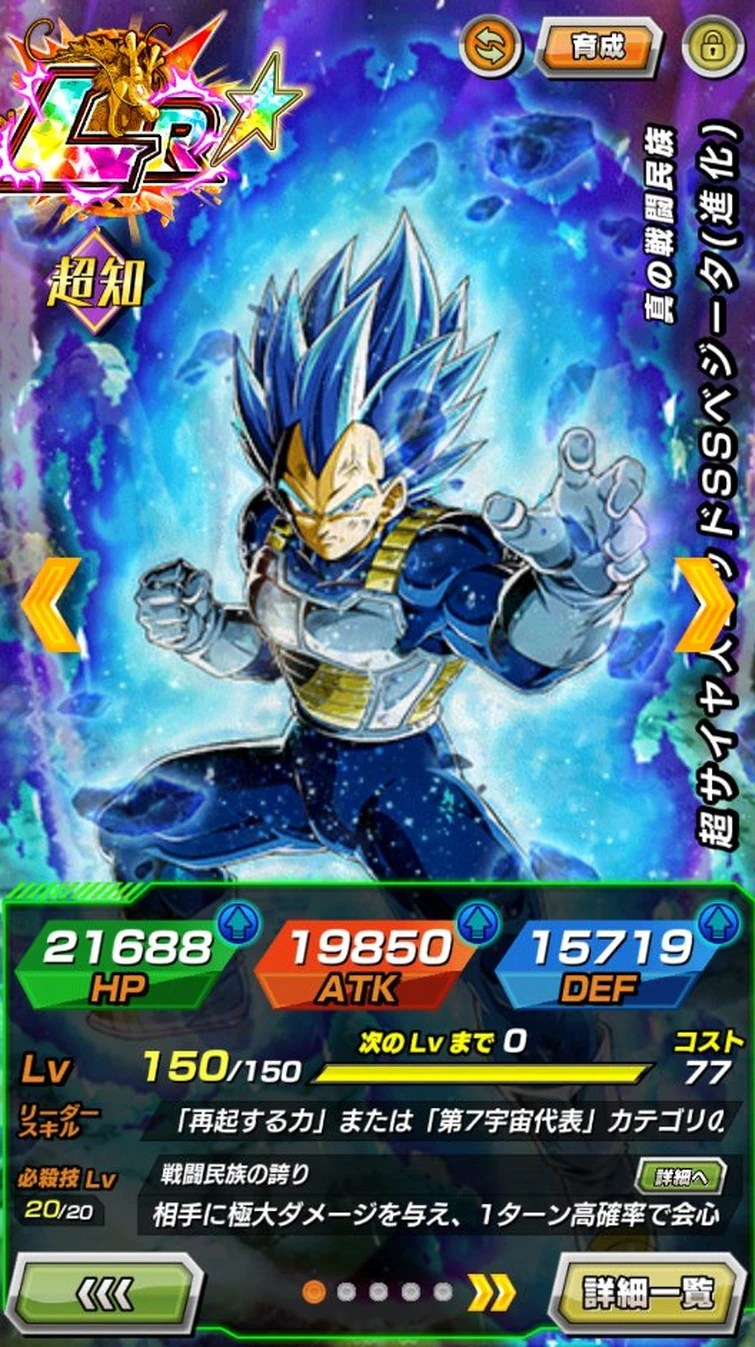755x1347 pixels.
Task: Toggle the character lock icon
Action: [x=713, y=45]
